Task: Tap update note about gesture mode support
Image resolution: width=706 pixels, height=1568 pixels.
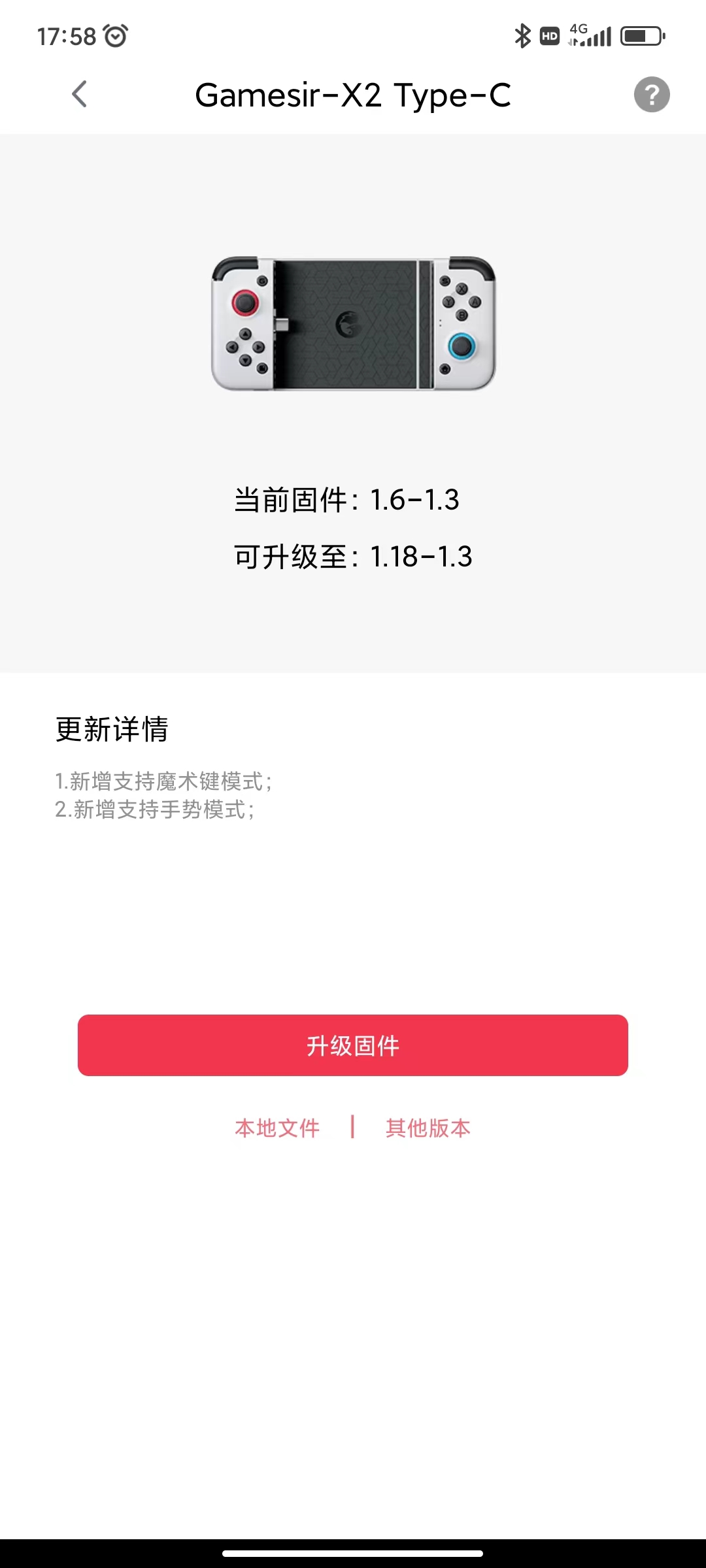Action: pyautogui.click(x=155, y=811)
